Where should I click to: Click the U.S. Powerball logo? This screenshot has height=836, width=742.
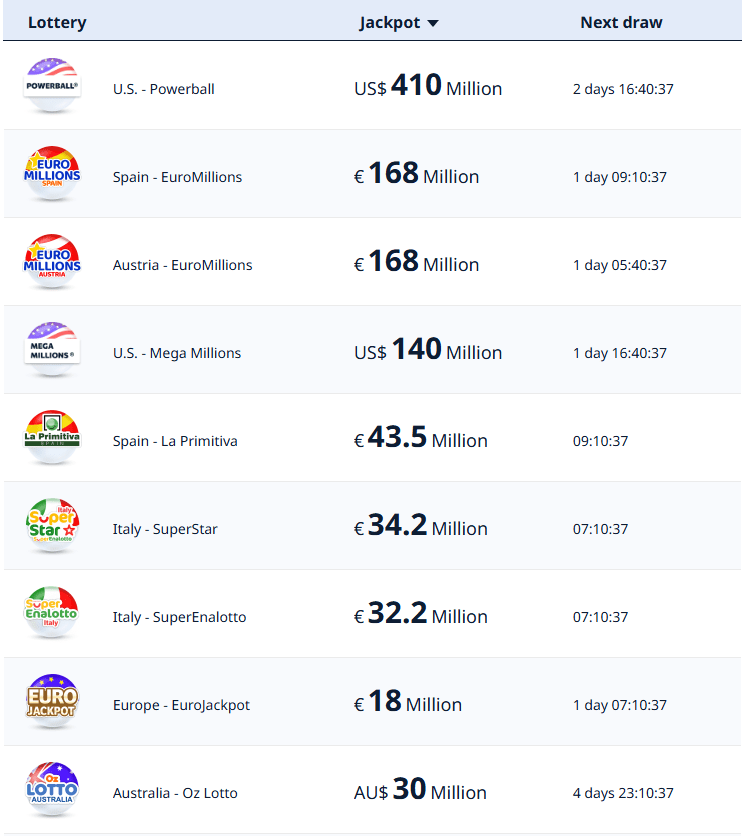tap(52, 88)
